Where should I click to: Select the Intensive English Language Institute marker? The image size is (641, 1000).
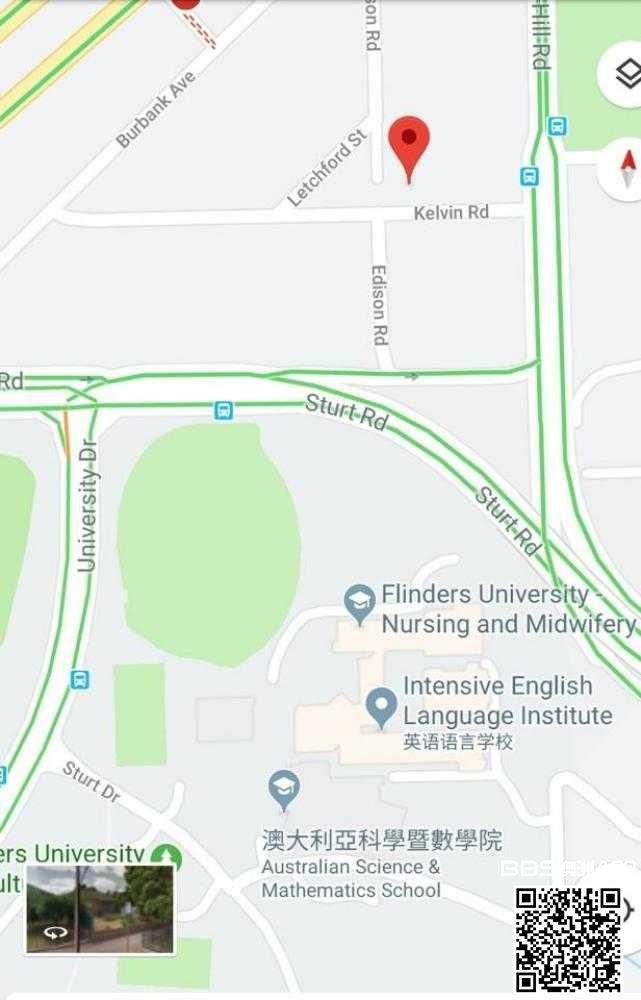tap(380, 707)
